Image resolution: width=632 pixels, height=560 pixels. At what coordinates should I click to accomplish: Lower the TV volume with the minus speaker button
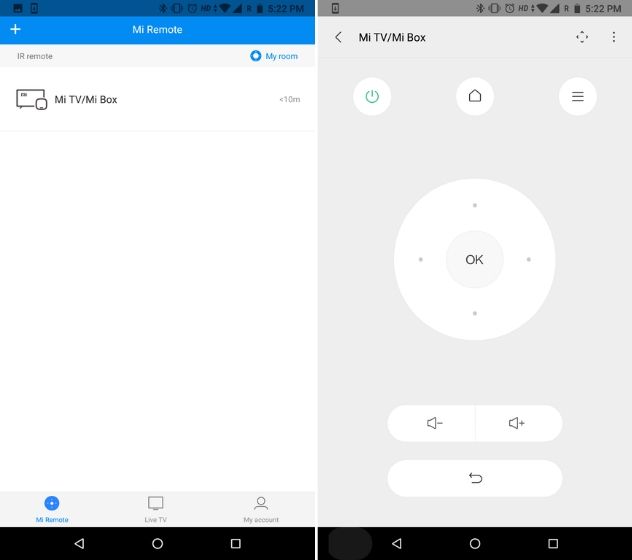tap(432, 423)
